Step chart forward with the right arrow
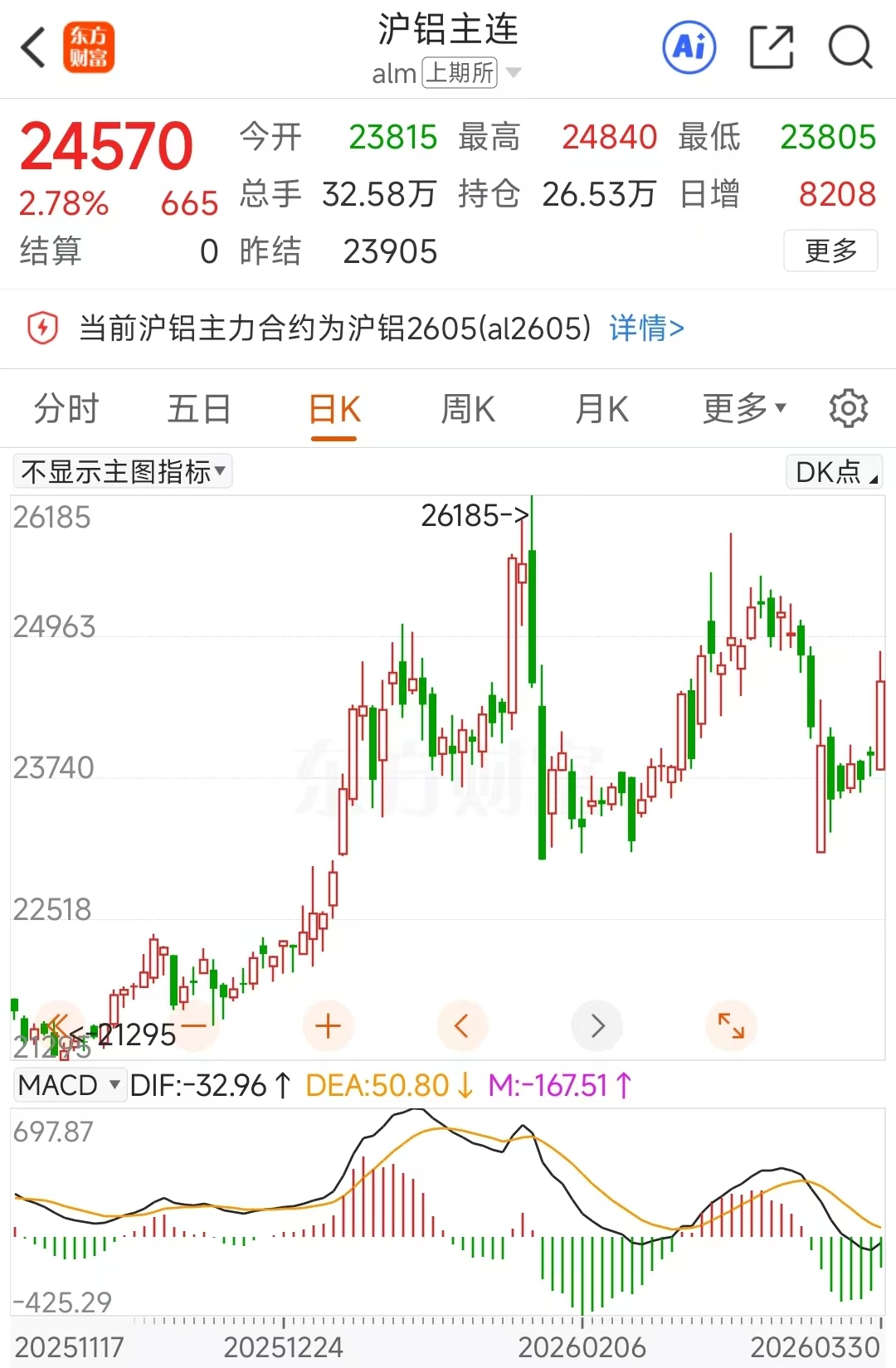 click(597, 1026)
